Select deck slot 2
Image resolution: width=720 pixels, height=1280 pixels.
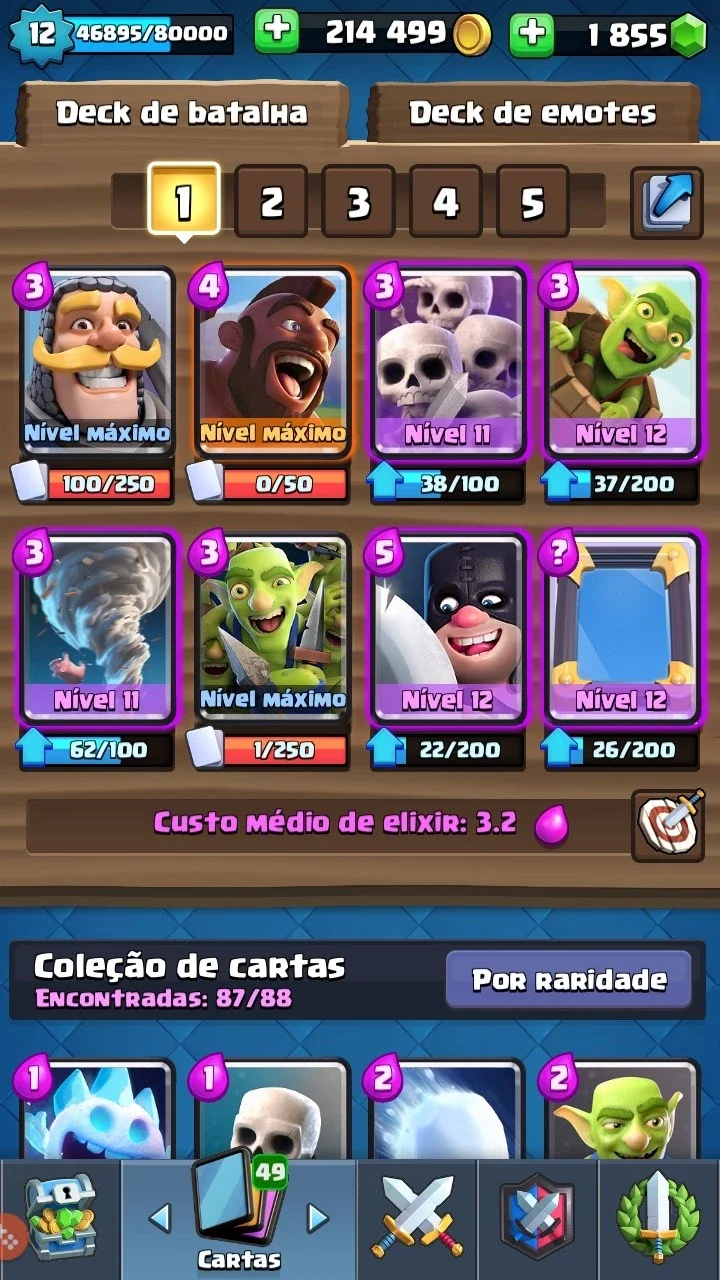(271, 203)
